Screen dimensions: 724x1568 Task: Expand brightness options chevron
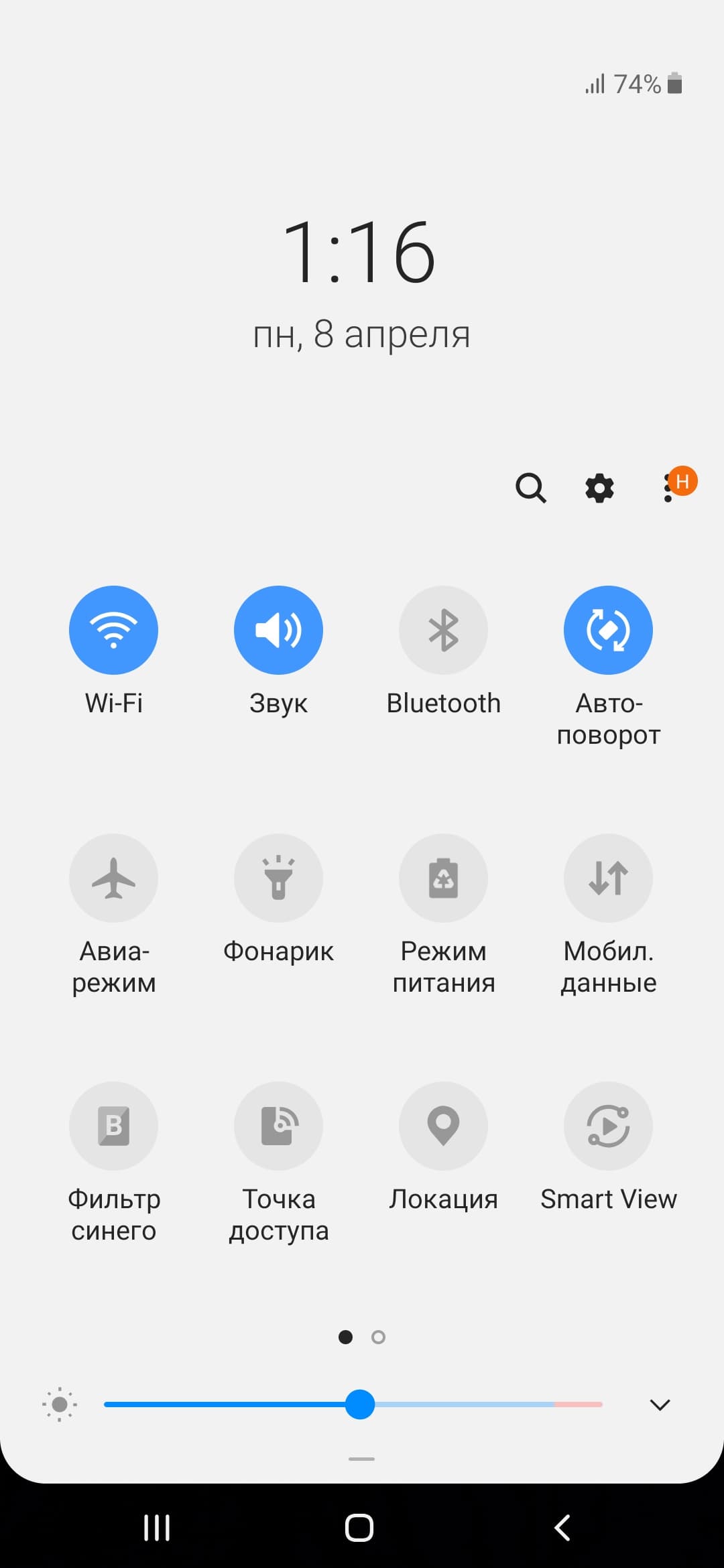(660, 1404)
